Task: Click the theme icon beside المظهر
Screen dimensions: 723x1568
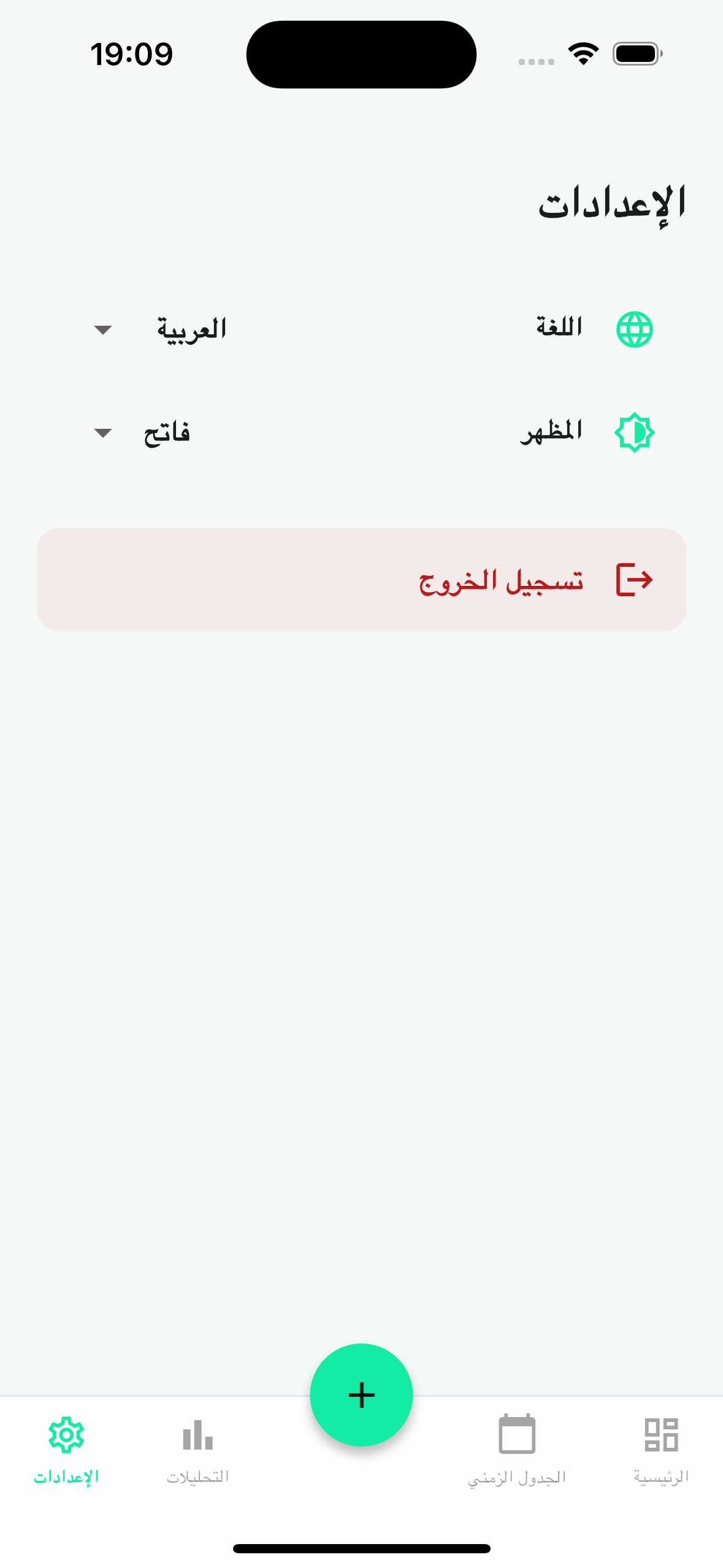Action: pos(635,432)
